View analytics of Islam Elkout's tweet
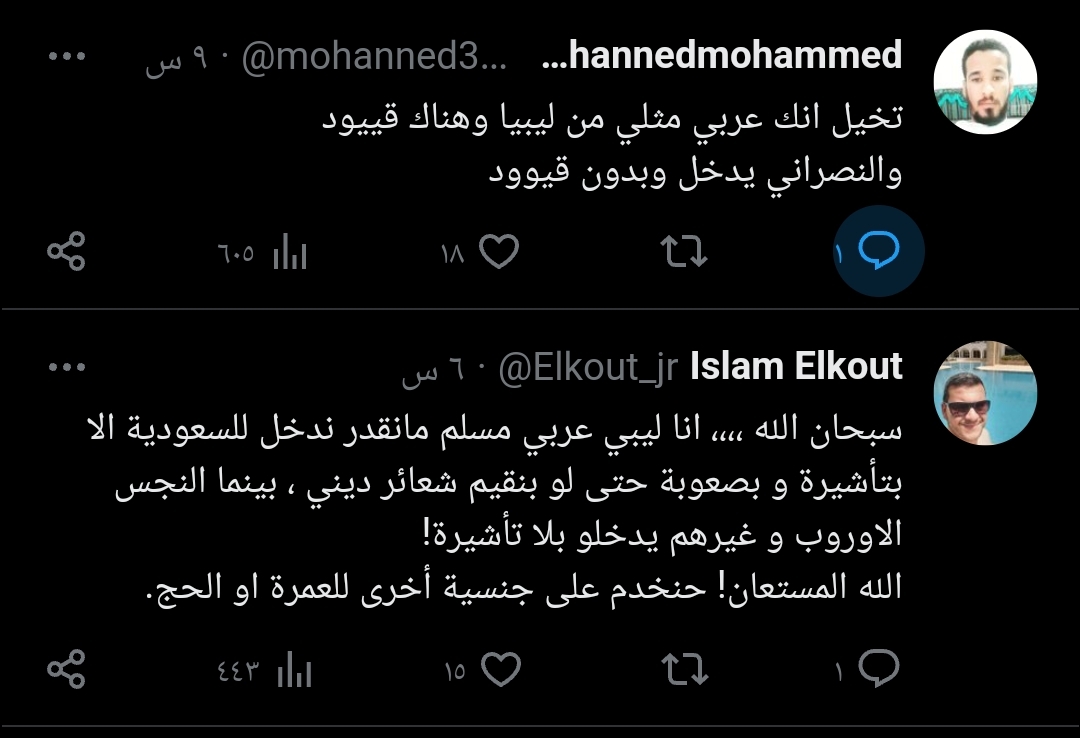Screen dimensions: 1080x738 pos(294,669)
